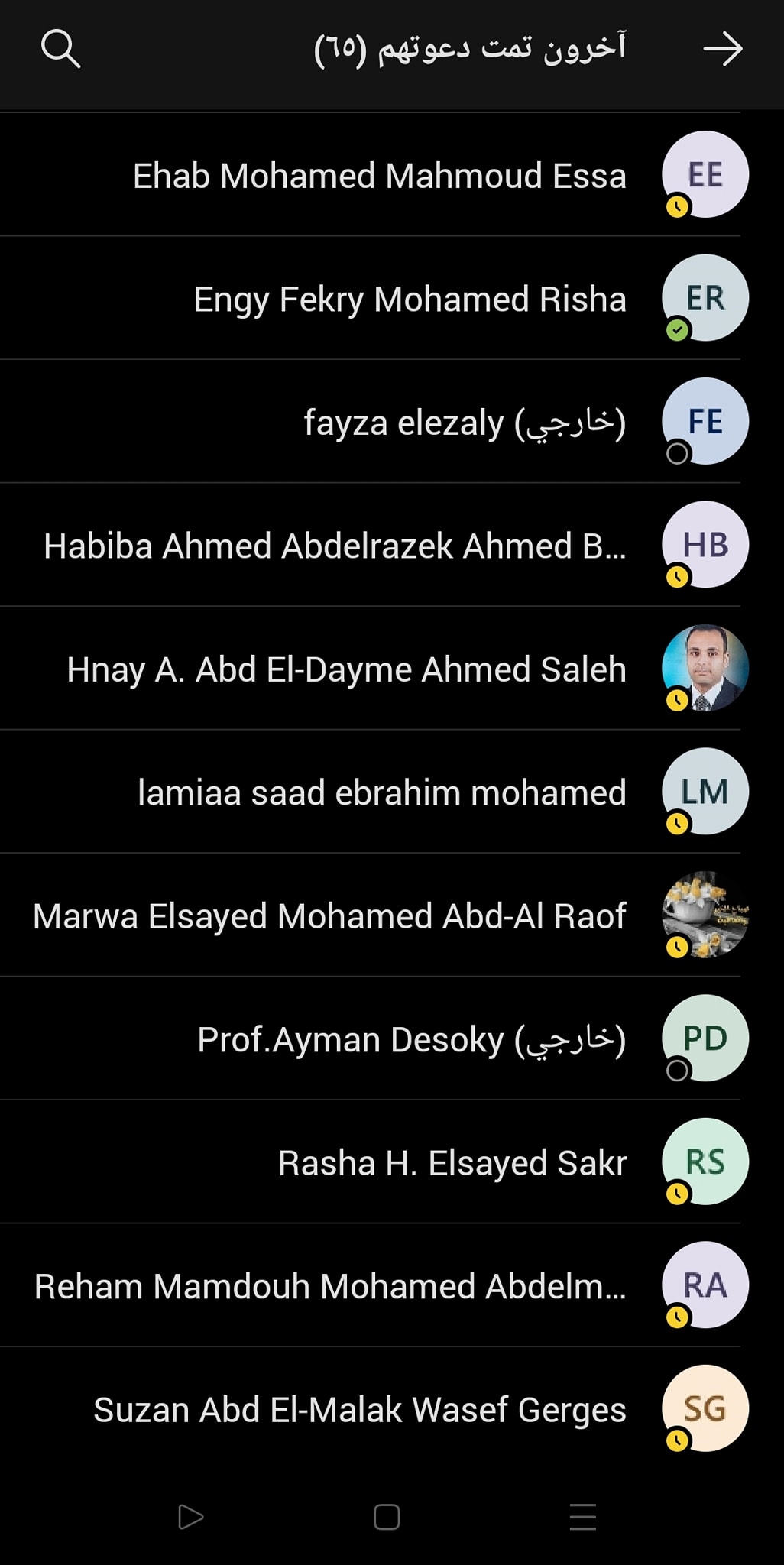Open fayza elezaly's entry

[392, 422]
